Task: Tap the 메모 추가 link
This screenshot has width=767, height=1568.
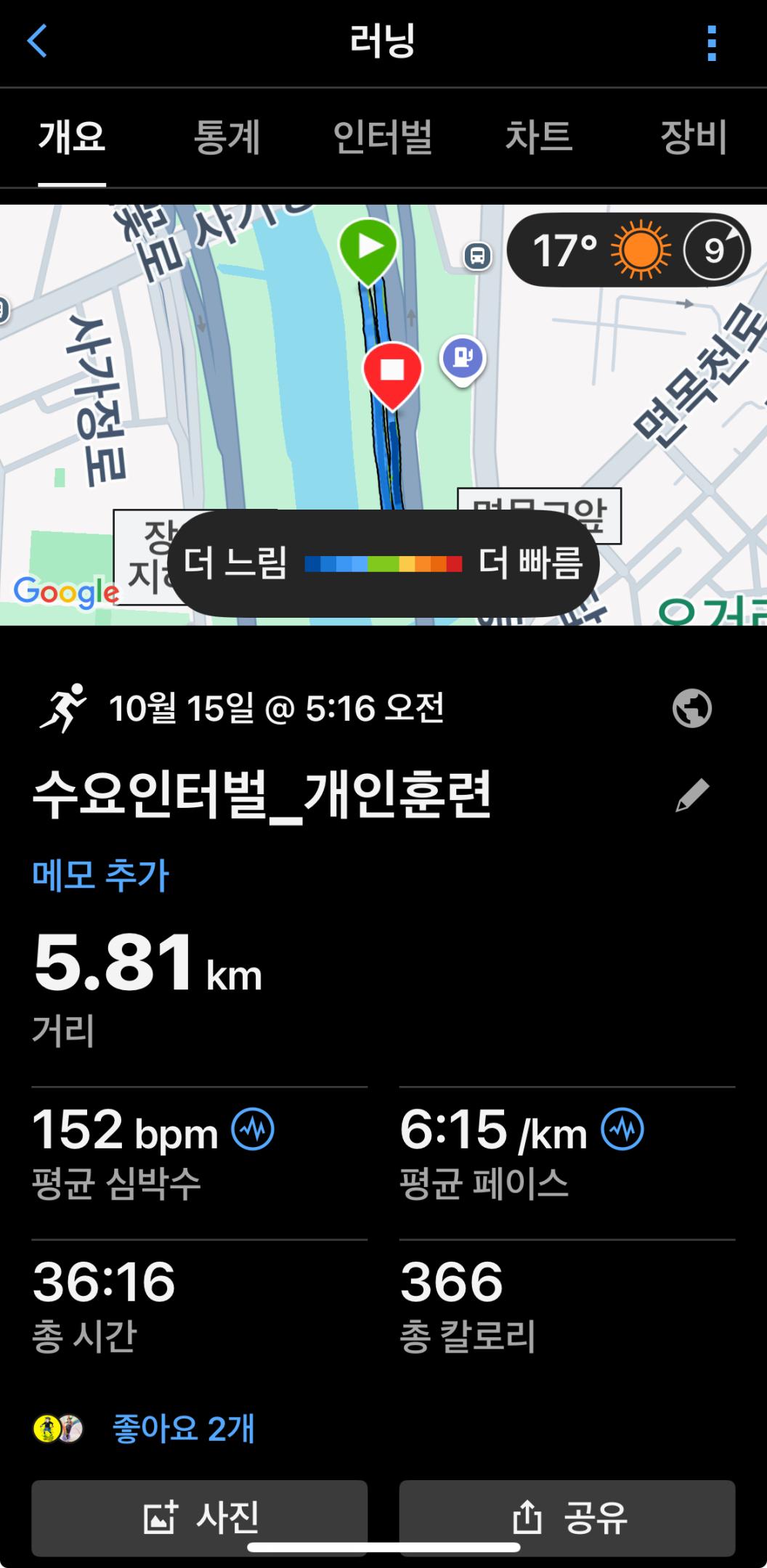Action: pos(101,875)
